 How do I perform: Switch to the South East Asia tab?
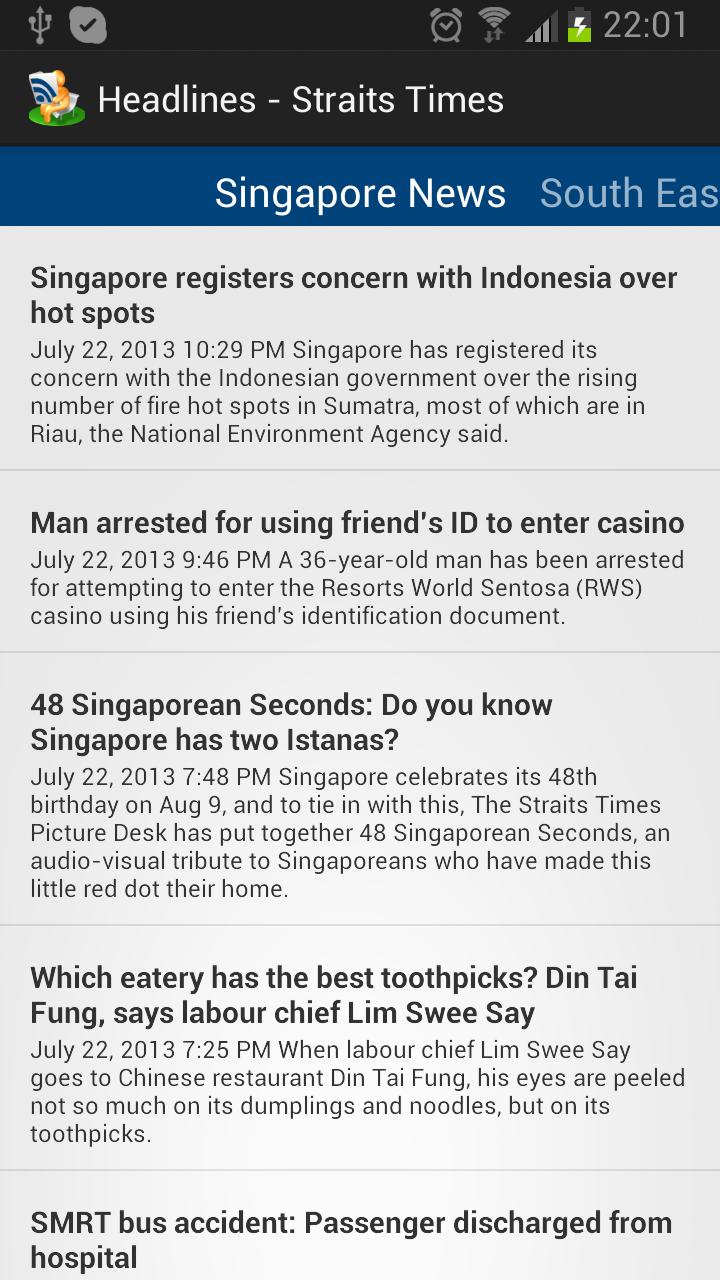click(x=630, y=192)
